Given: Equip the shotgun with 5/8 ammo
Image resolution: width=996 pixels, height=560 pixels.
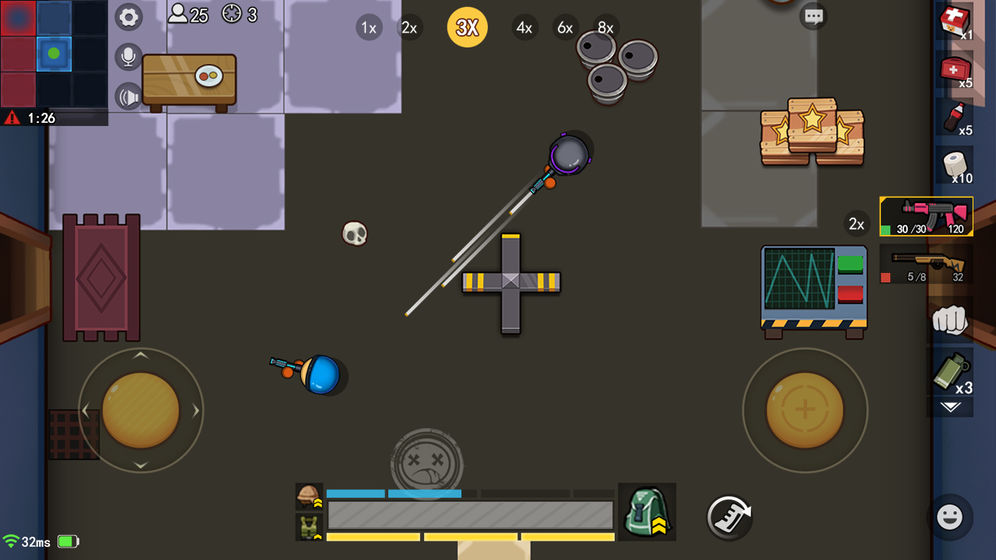Looking at the screenshot, I should click(x=926, y=264).
